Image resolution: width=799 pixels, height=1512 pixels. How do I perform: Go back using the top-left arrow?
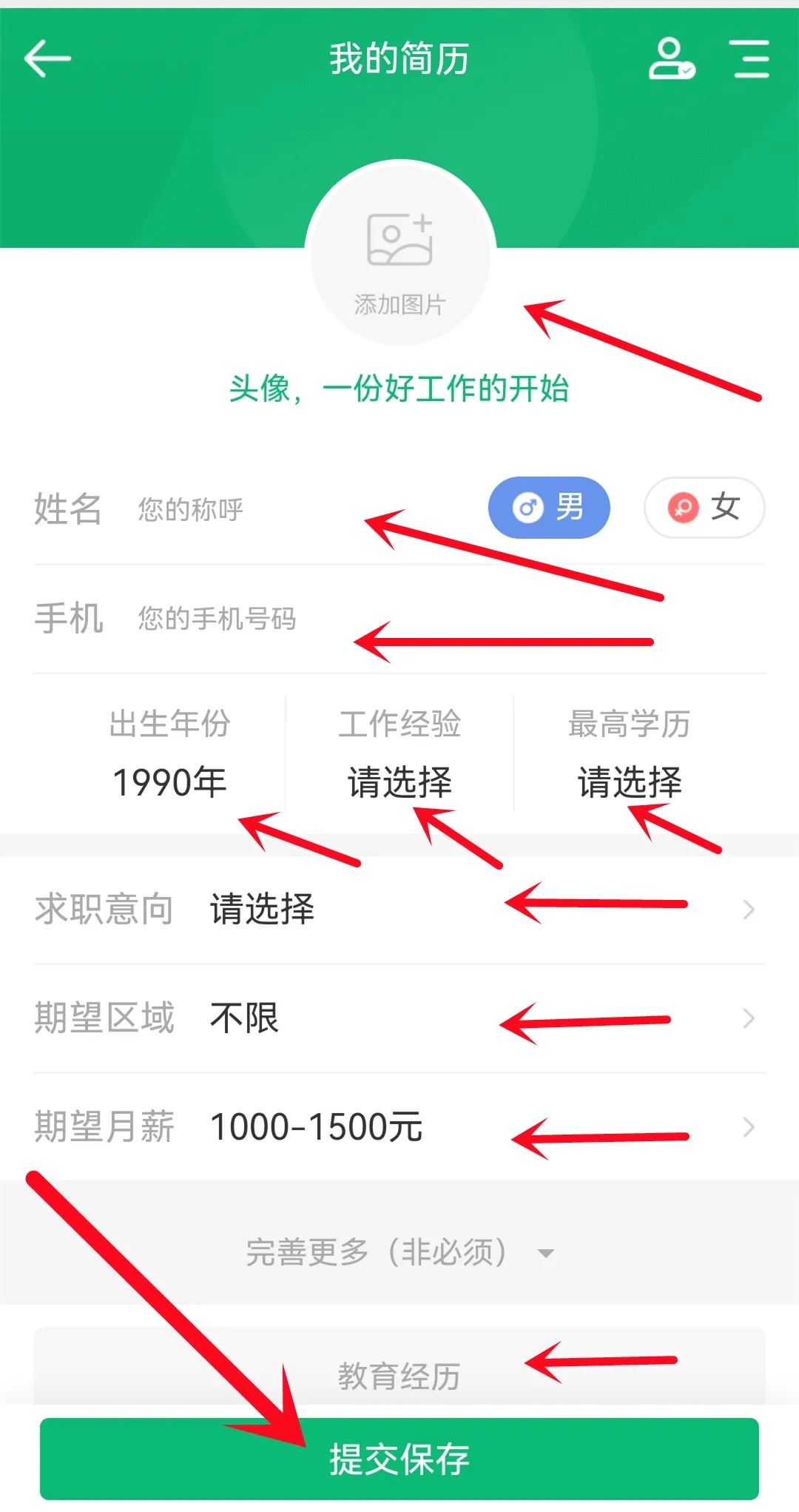point(47,59)
